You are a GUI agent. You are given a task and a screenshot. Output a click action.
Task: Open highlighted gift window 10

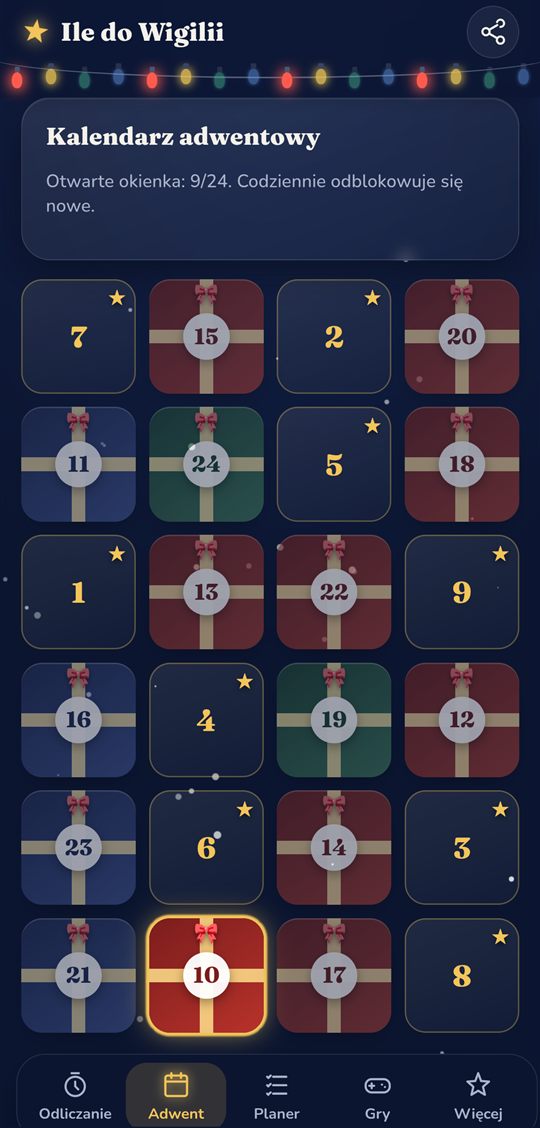[206, 975]
